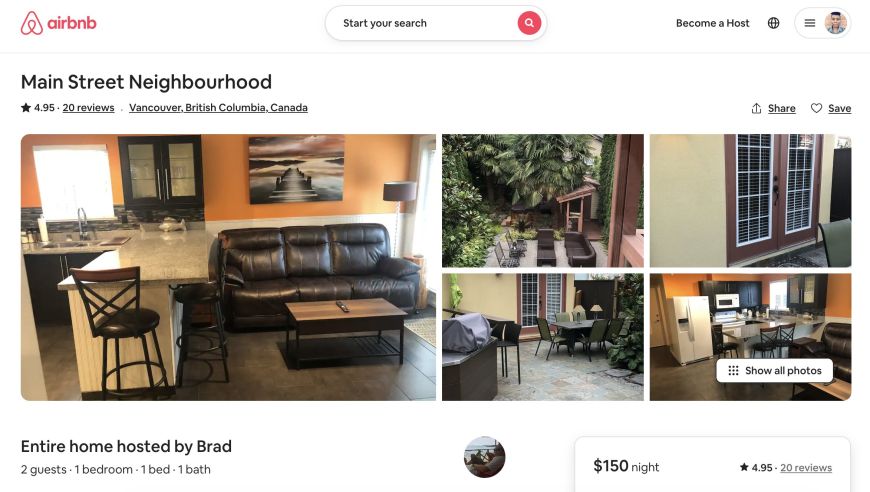Tap the red search magnifier button

coord(529,23)
